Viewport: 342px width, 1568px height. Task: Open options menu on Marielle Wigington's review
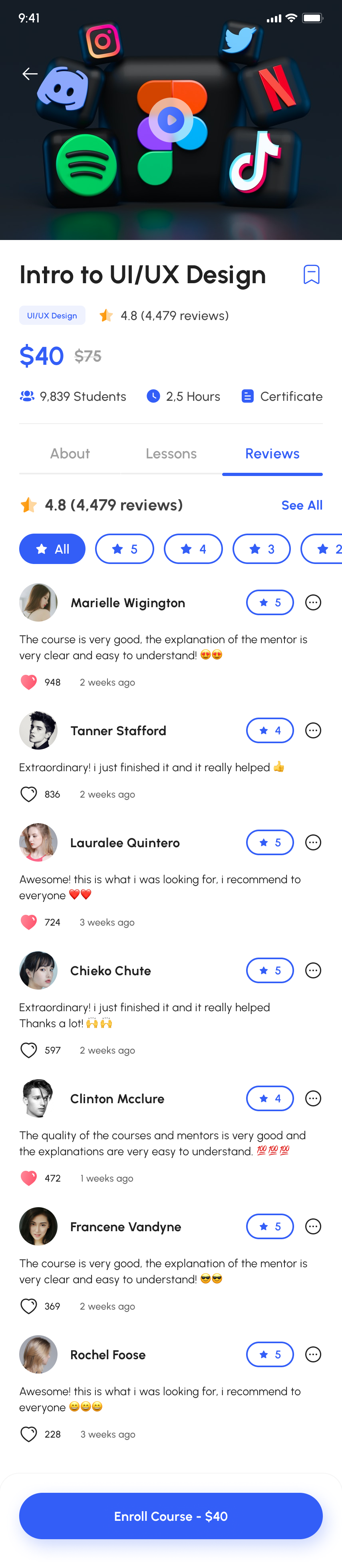click(x=313, y=603)
